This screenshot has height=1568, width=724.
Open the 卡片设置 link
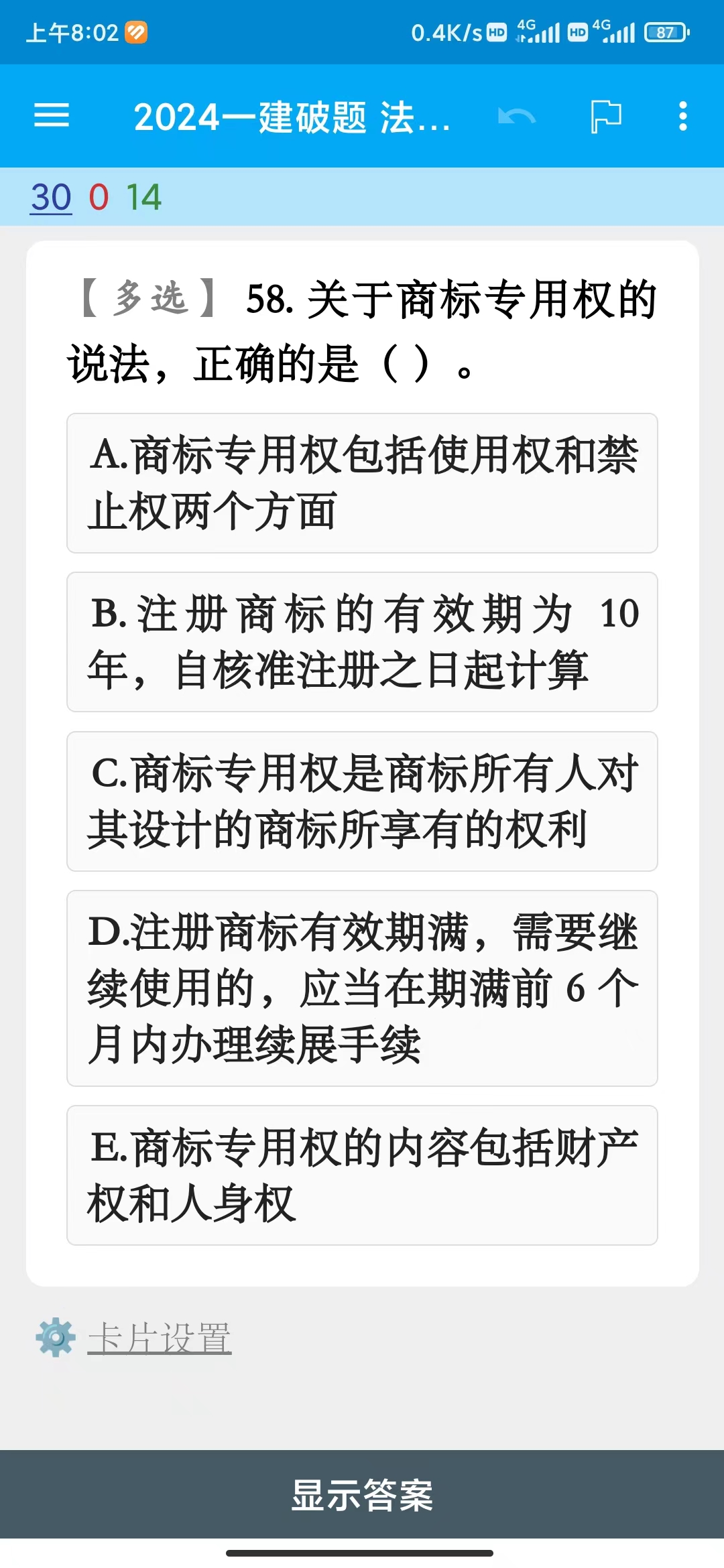[160, 1337]
